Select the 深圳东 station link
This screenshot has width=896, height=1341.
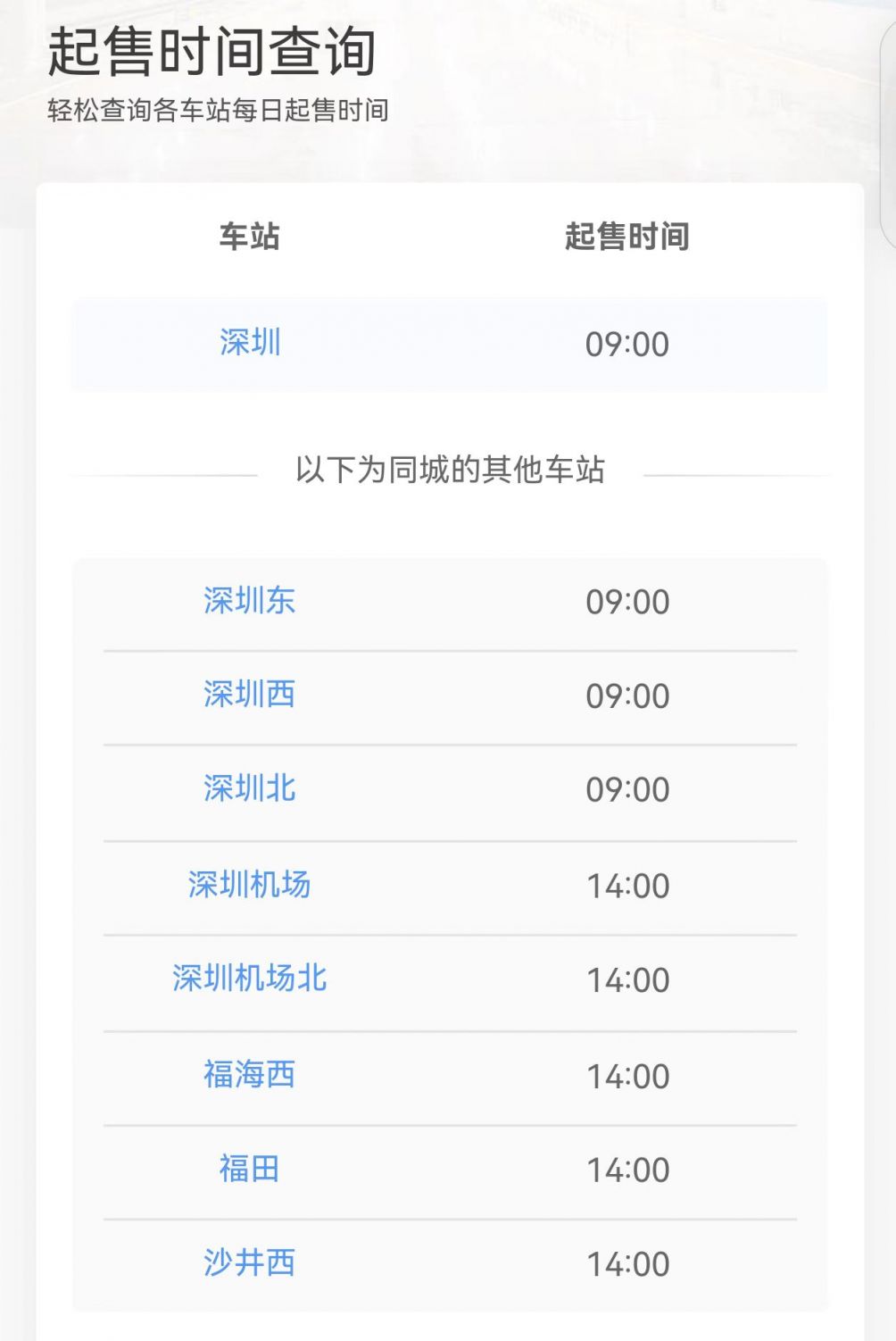pyautogui.click(x=248, y=602)
